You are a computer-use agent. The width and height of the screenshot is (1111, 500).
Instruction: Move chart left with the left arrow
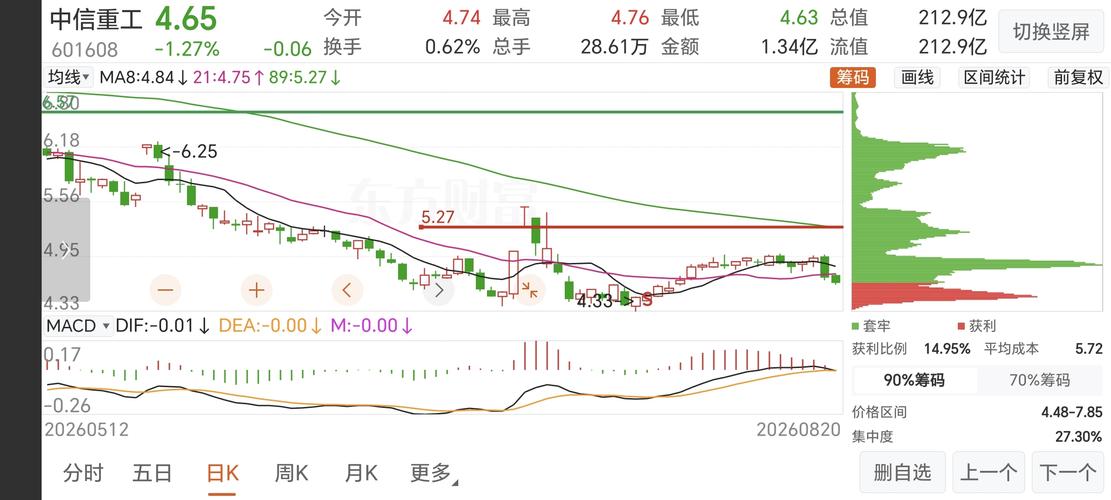click(347, 290)
